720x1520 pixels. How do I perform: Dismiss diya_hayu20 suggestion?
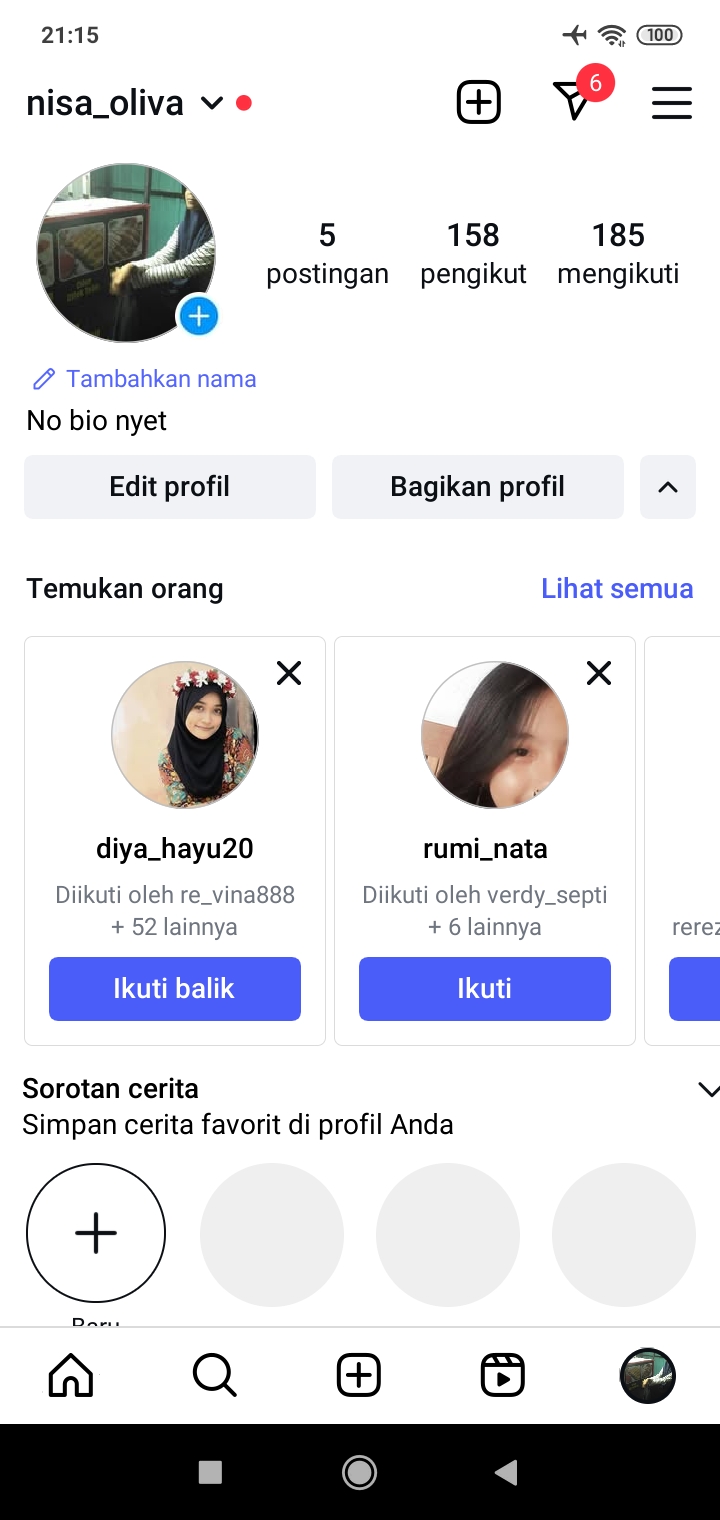click(x=289, y=674)
